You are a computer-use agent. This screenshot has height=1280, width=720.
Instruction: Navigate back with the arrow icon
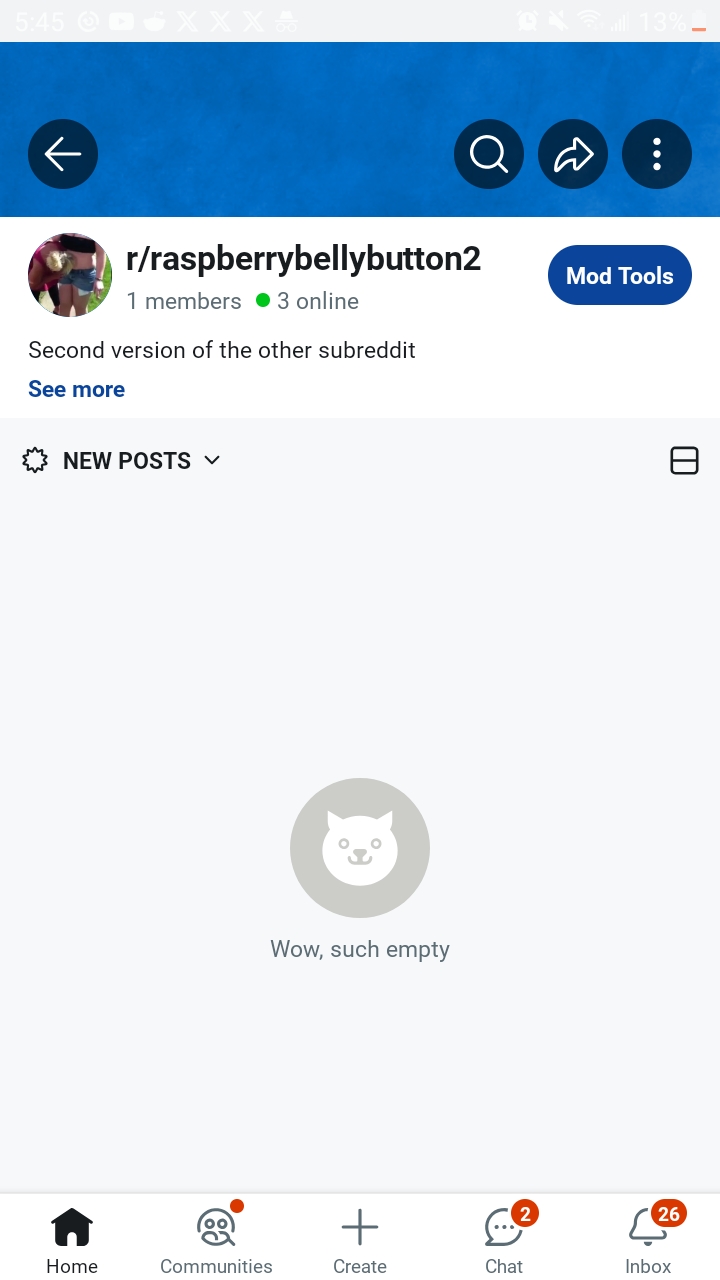tap(63, 154)
